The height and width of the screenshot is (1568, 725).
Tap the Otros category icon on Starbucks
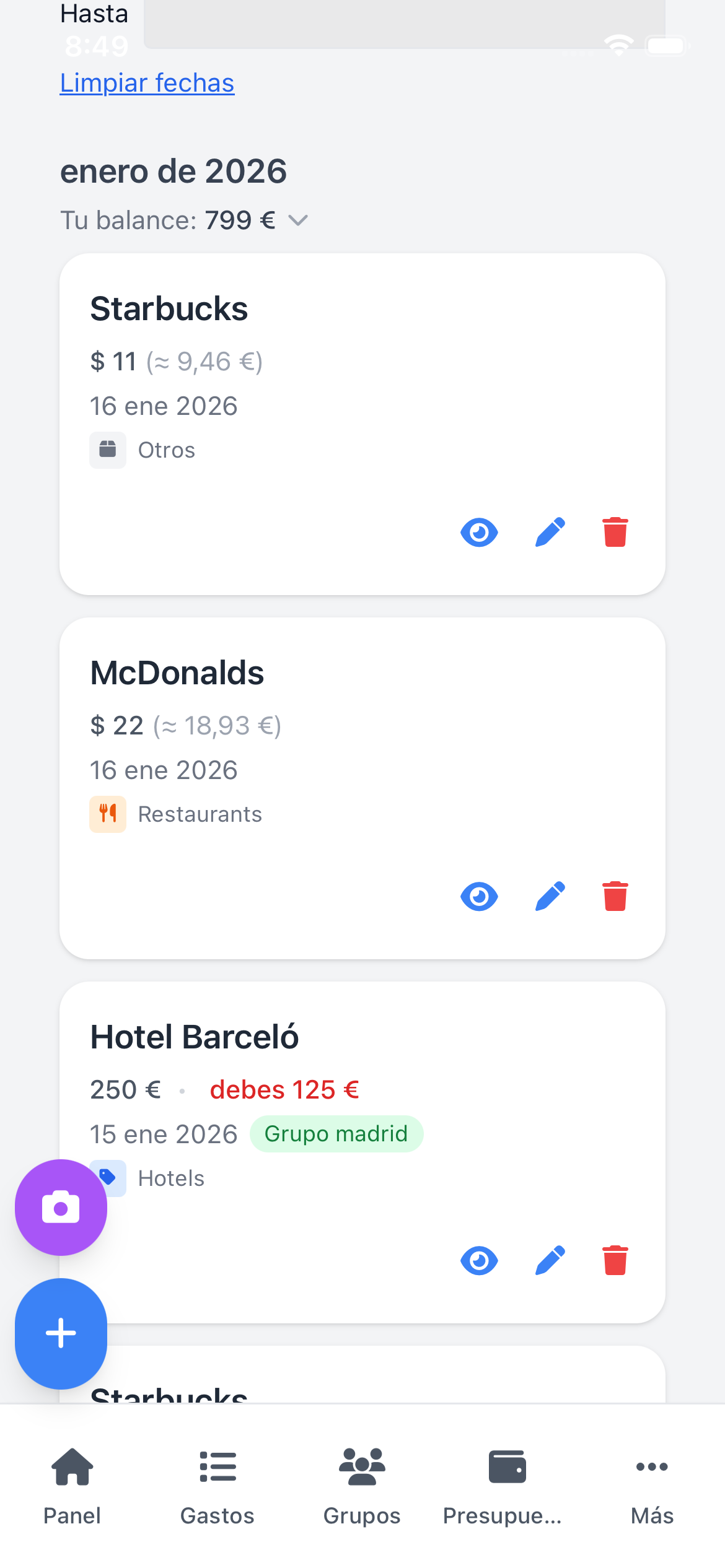[108, 450]
